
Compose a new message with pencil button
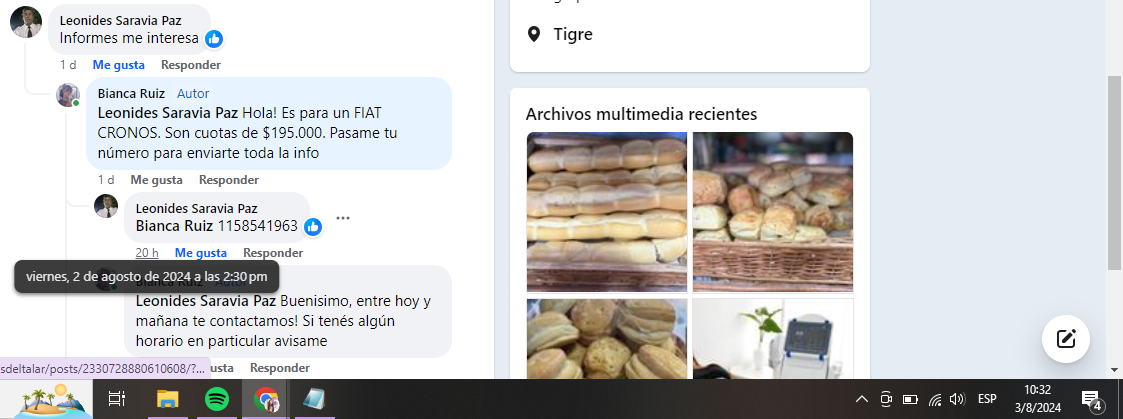click(1065, 338)
